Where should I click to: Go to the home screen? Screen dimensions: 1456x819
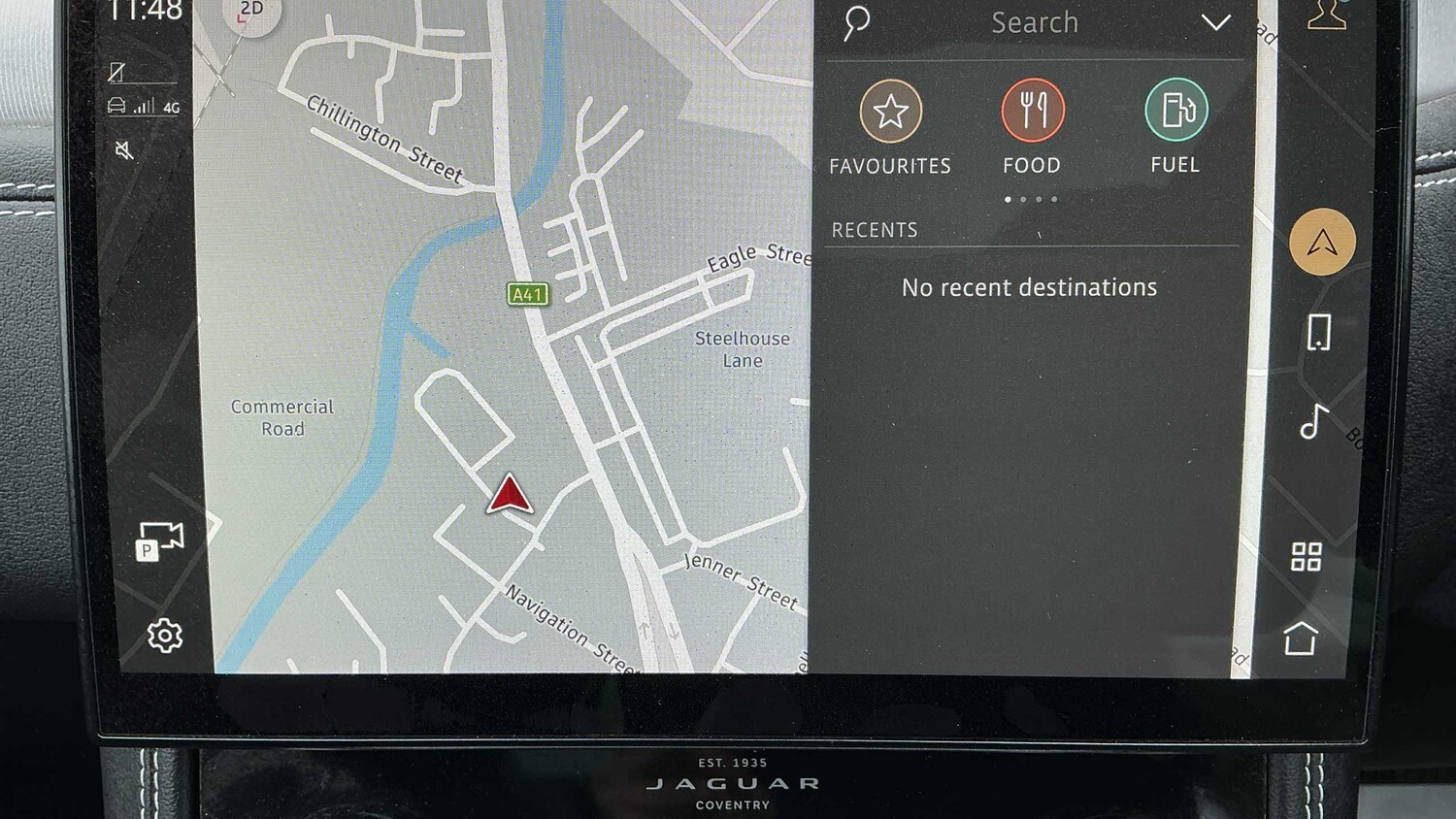(1301, 639)
